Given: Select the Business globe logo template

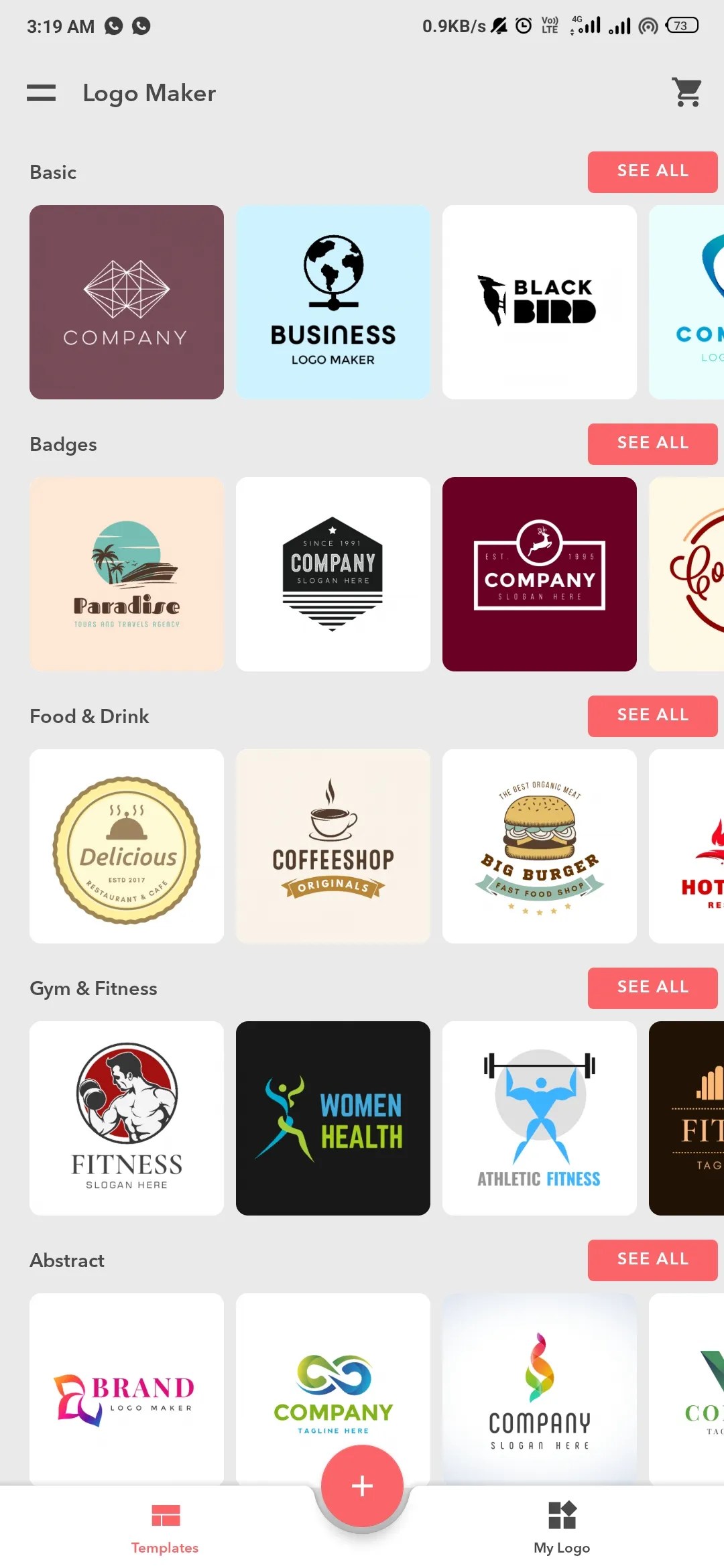Looking at the screenshot, I should coord(333,302).
